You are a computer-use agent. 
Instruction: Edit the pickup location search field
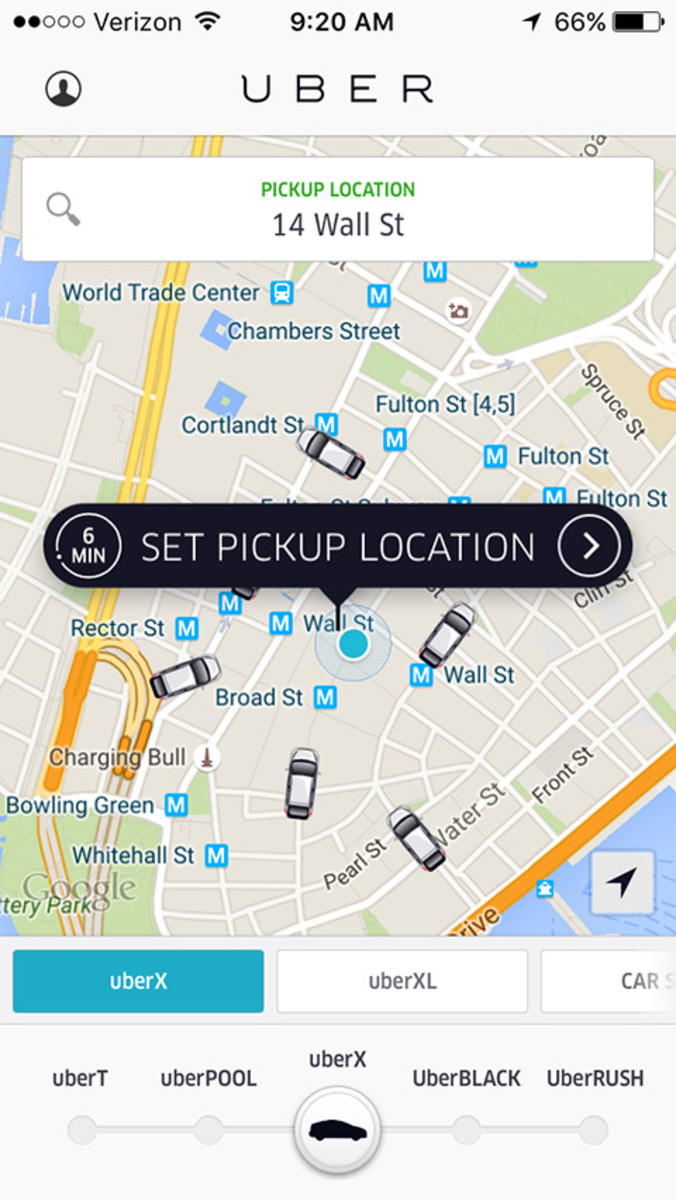click(338, 209)
